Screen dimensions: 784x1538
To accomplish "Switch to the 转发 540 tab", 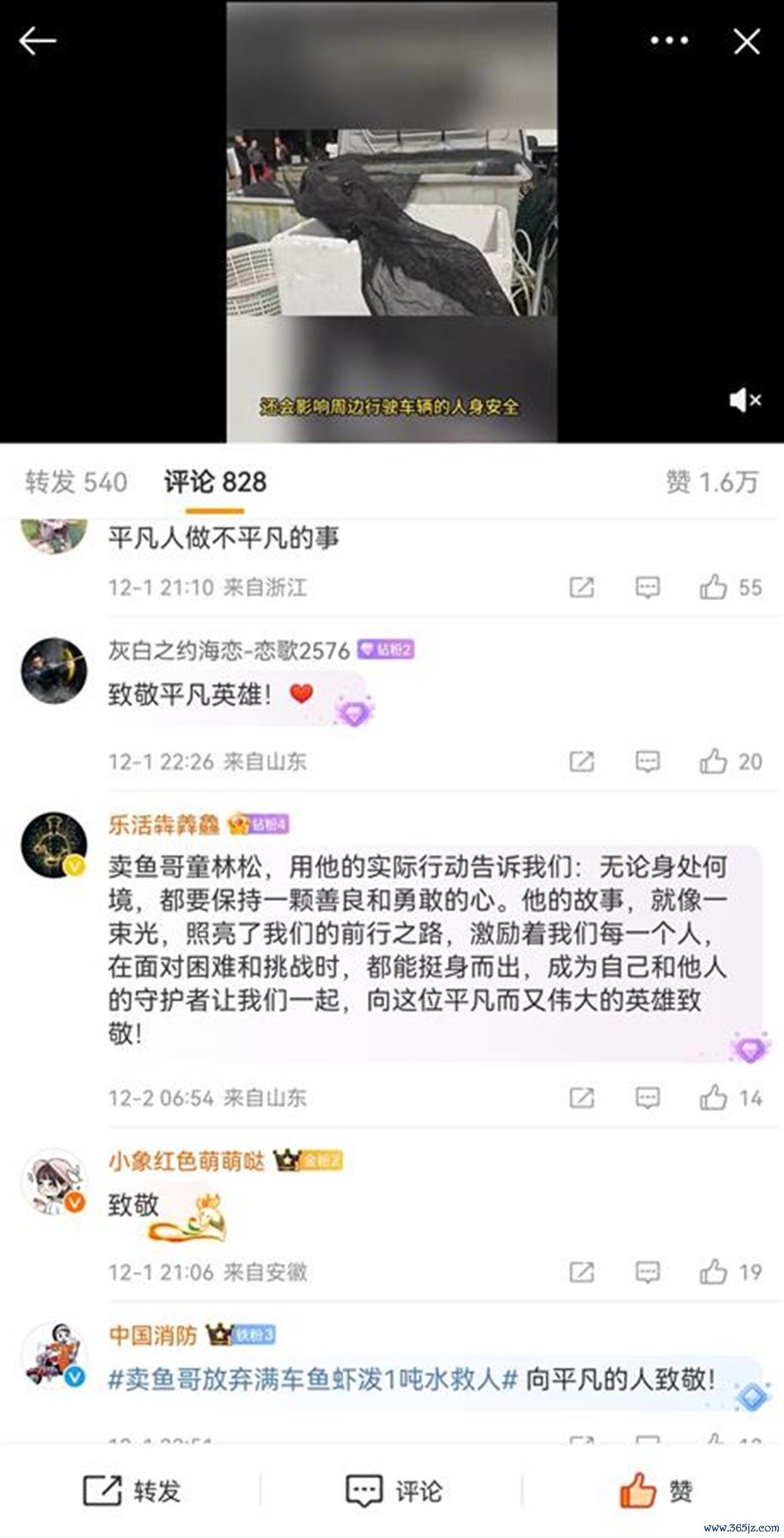I will (76, 482).
